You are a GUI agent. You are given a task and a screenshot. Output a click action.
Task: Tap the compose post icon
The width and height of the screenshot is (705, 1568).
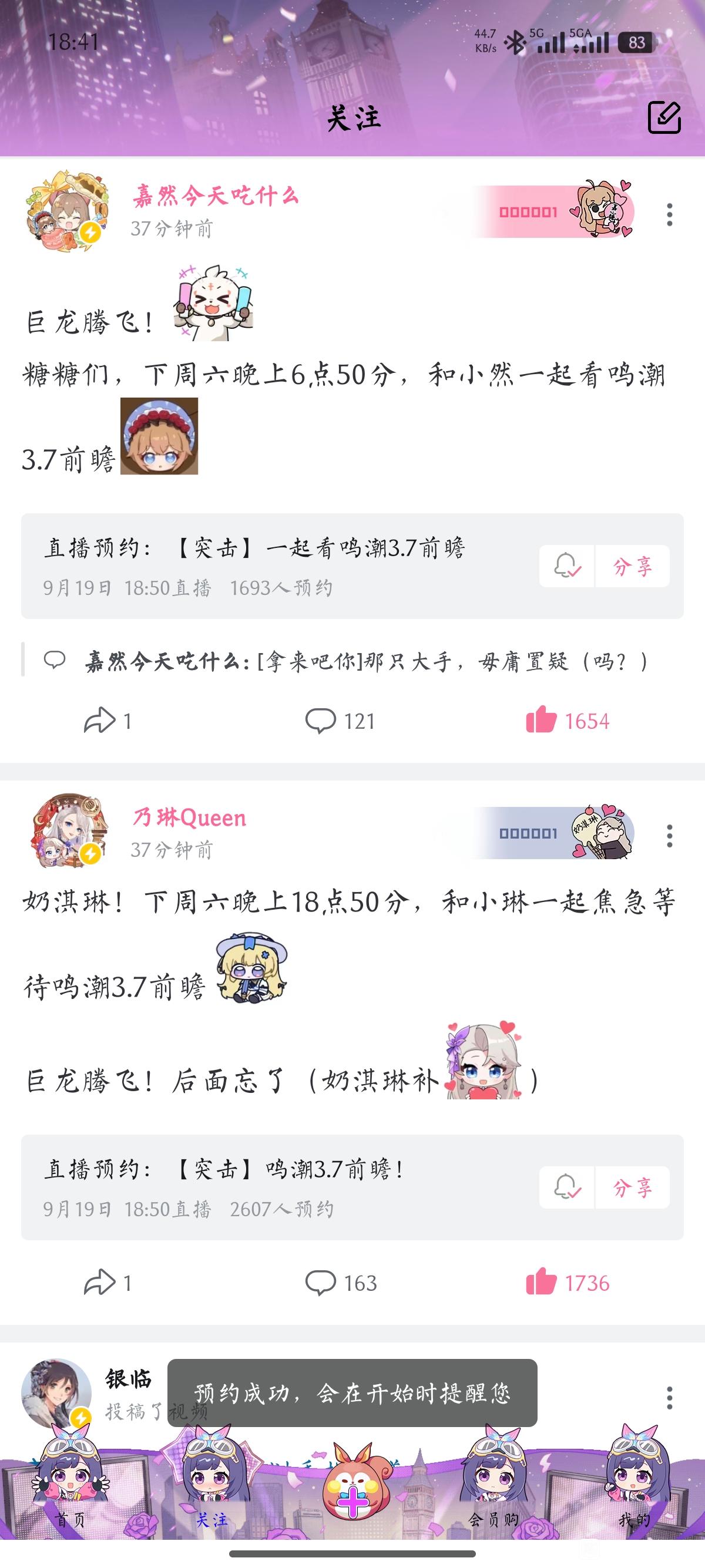point(664,117)
